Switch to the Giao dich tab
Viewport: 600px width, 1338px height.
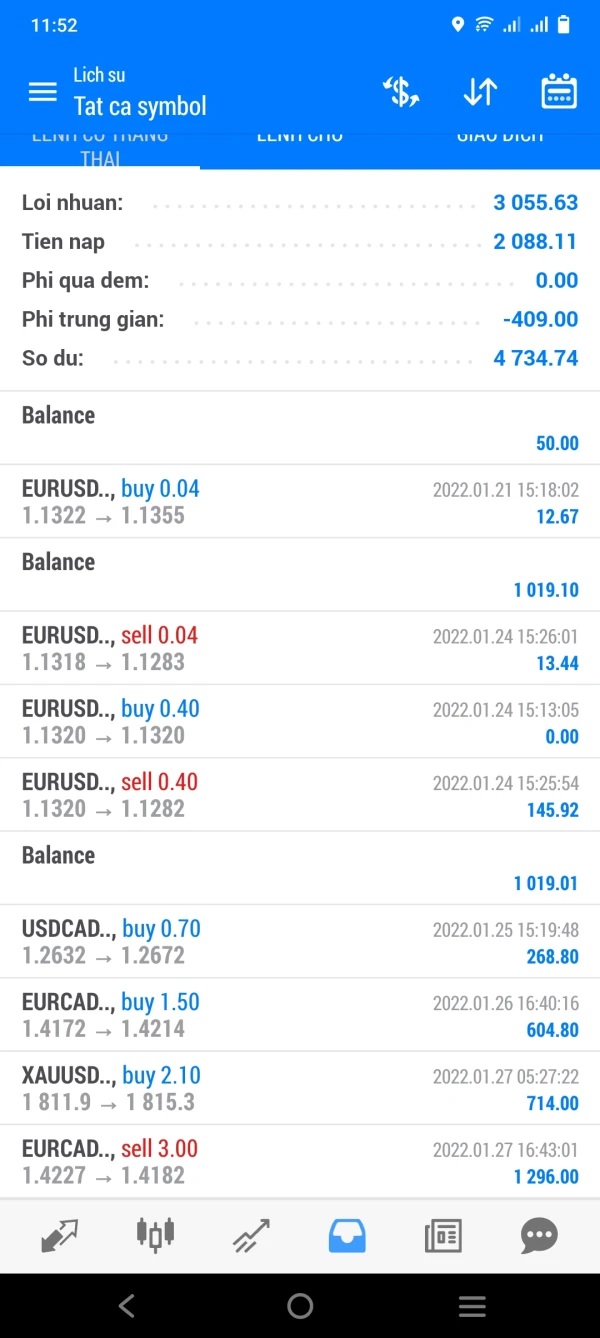click(499, 140)
